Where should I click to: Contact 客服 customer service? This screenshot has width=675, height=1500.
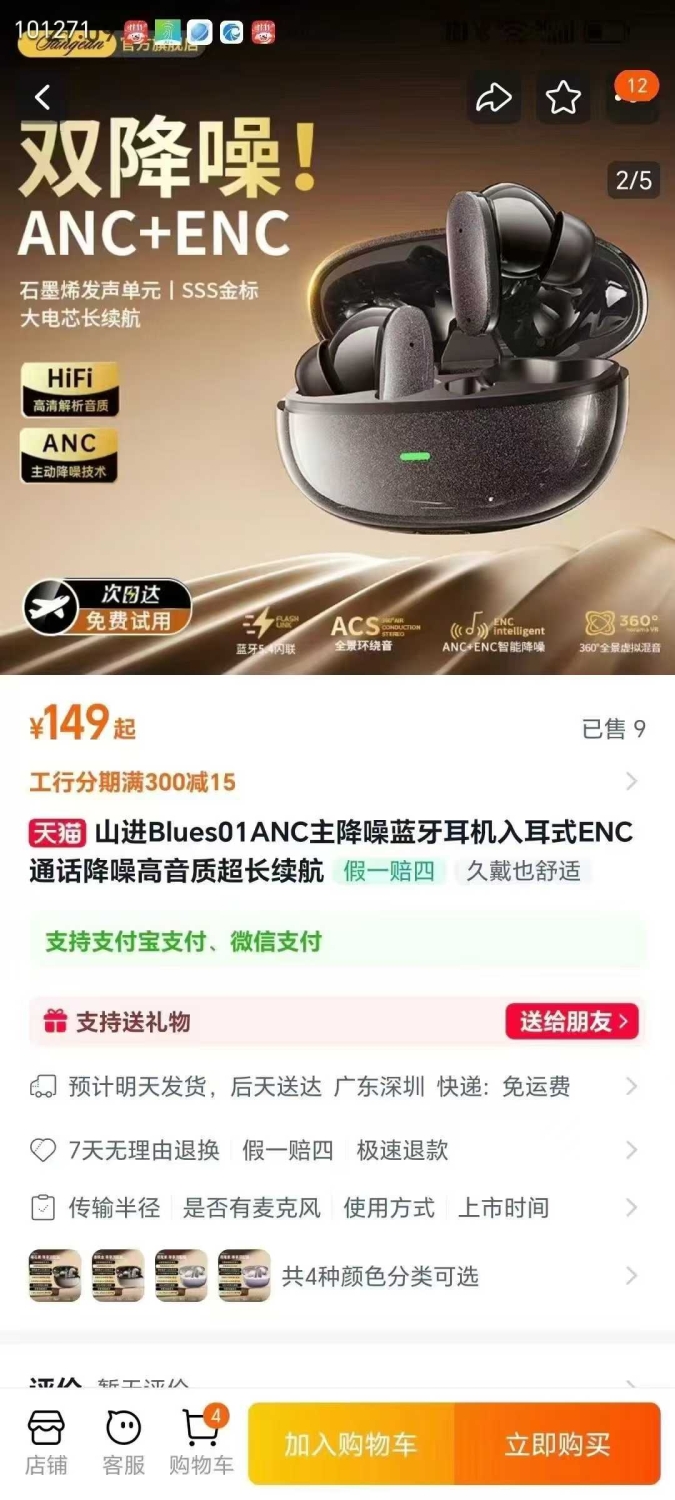(124, 1443)
